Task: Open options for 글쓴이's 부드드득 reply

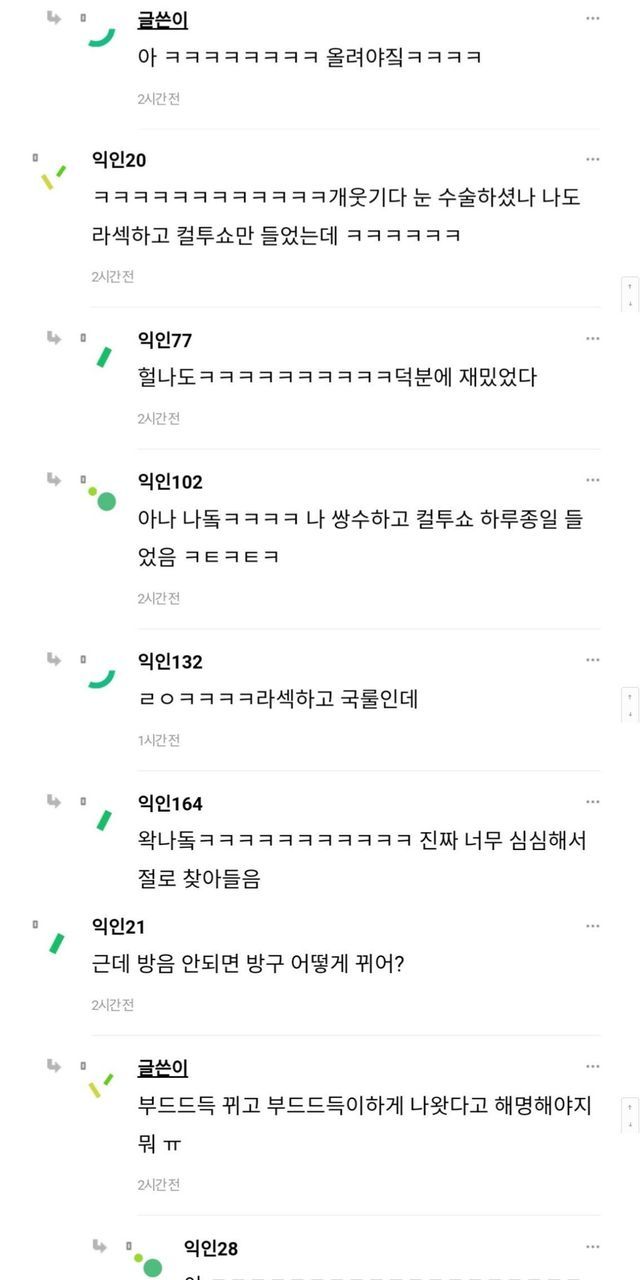Action: pyautogui.click(x=593, y=1067)
